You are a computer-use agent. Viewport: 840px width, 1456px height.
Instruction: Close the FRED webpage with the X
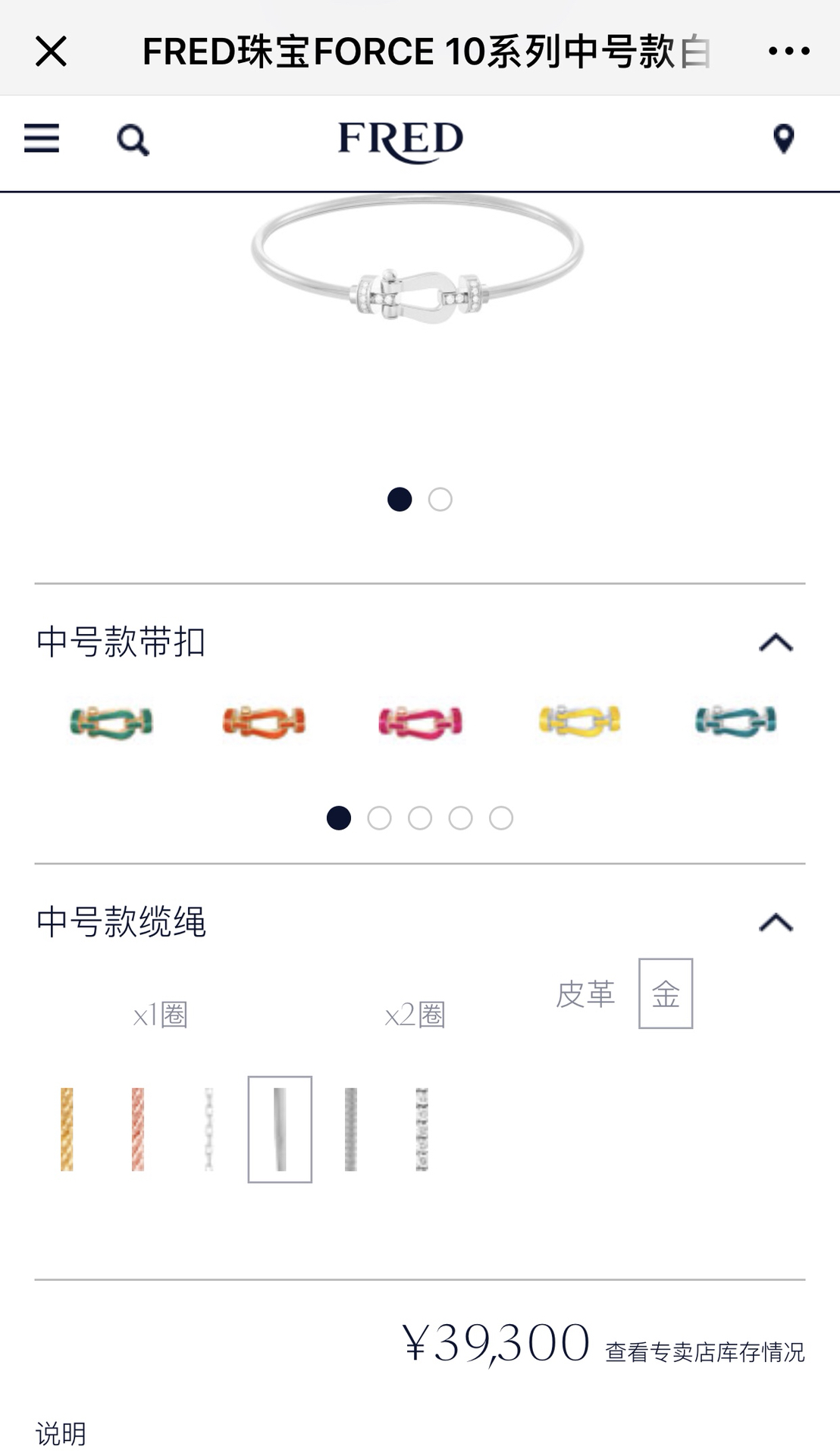click(x=51, y=52)
